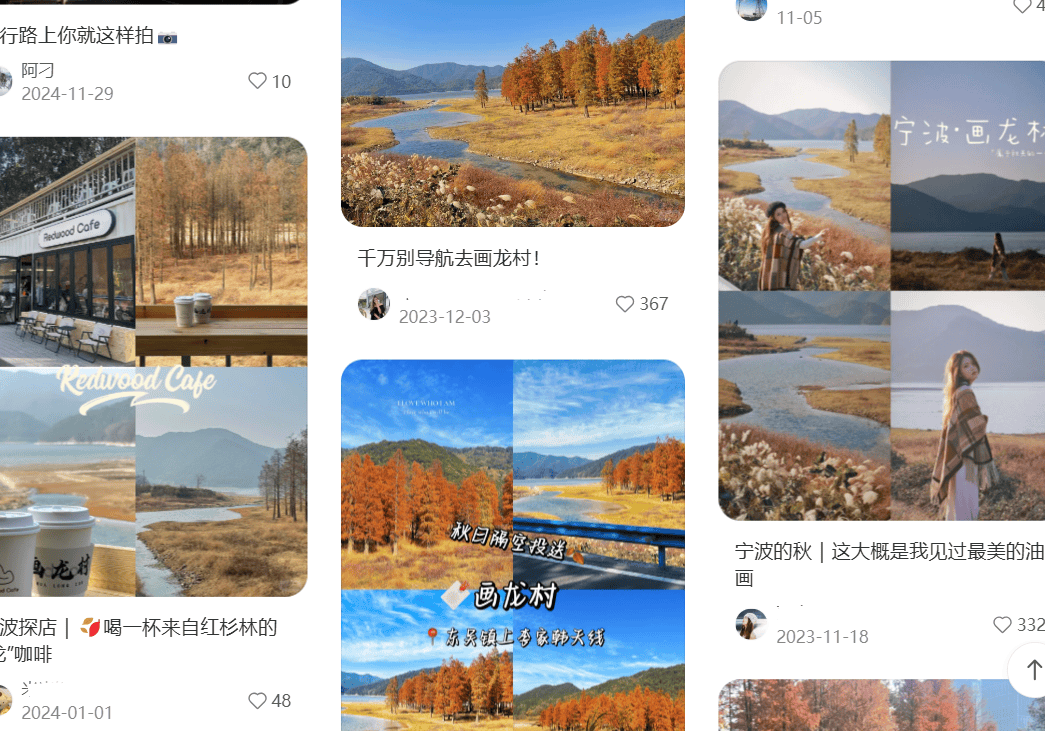
Task: Open the 宁波·画龙 collage post
Action: click(x=881, y=290)
